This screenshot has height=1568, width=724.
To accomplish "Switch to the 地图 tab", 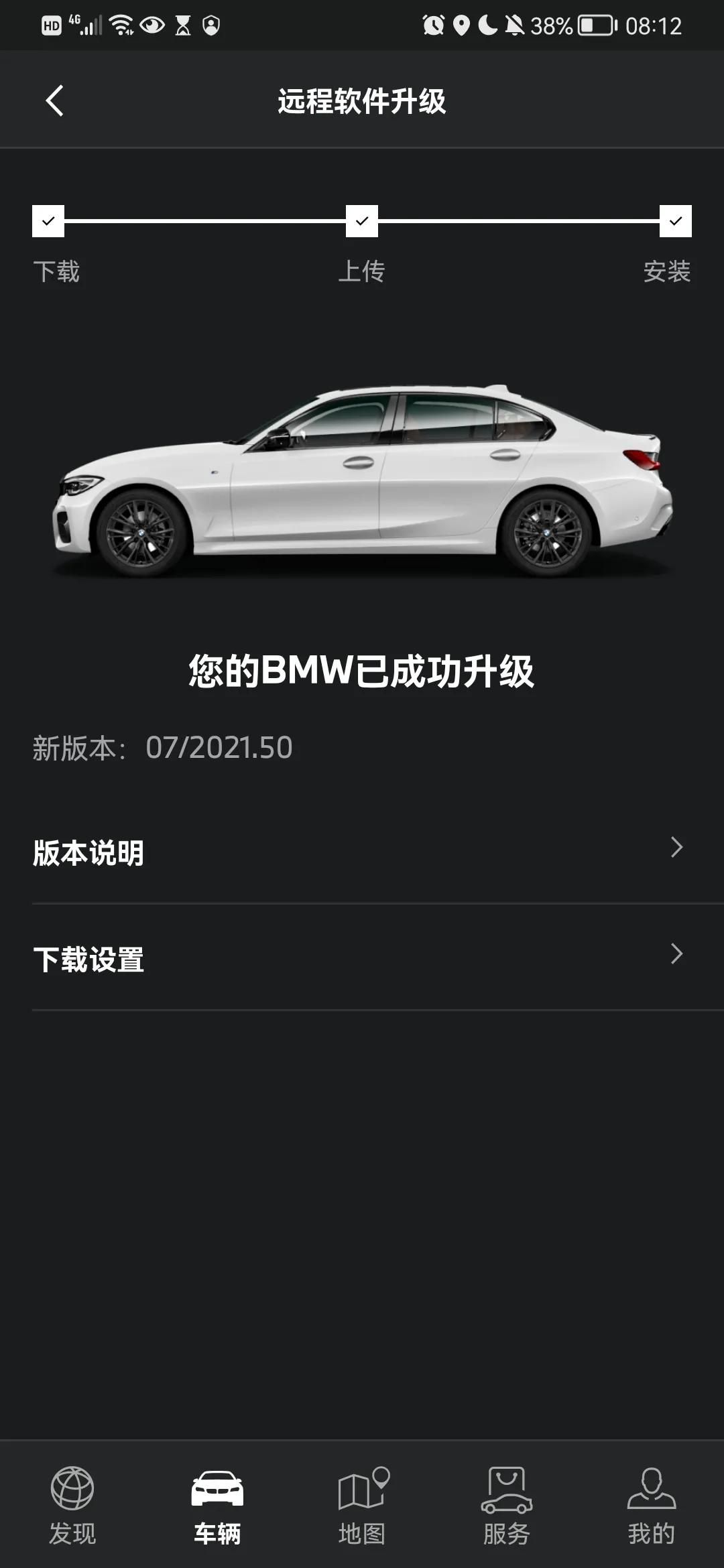I will pyautogui.click(x=362, y=1505).
